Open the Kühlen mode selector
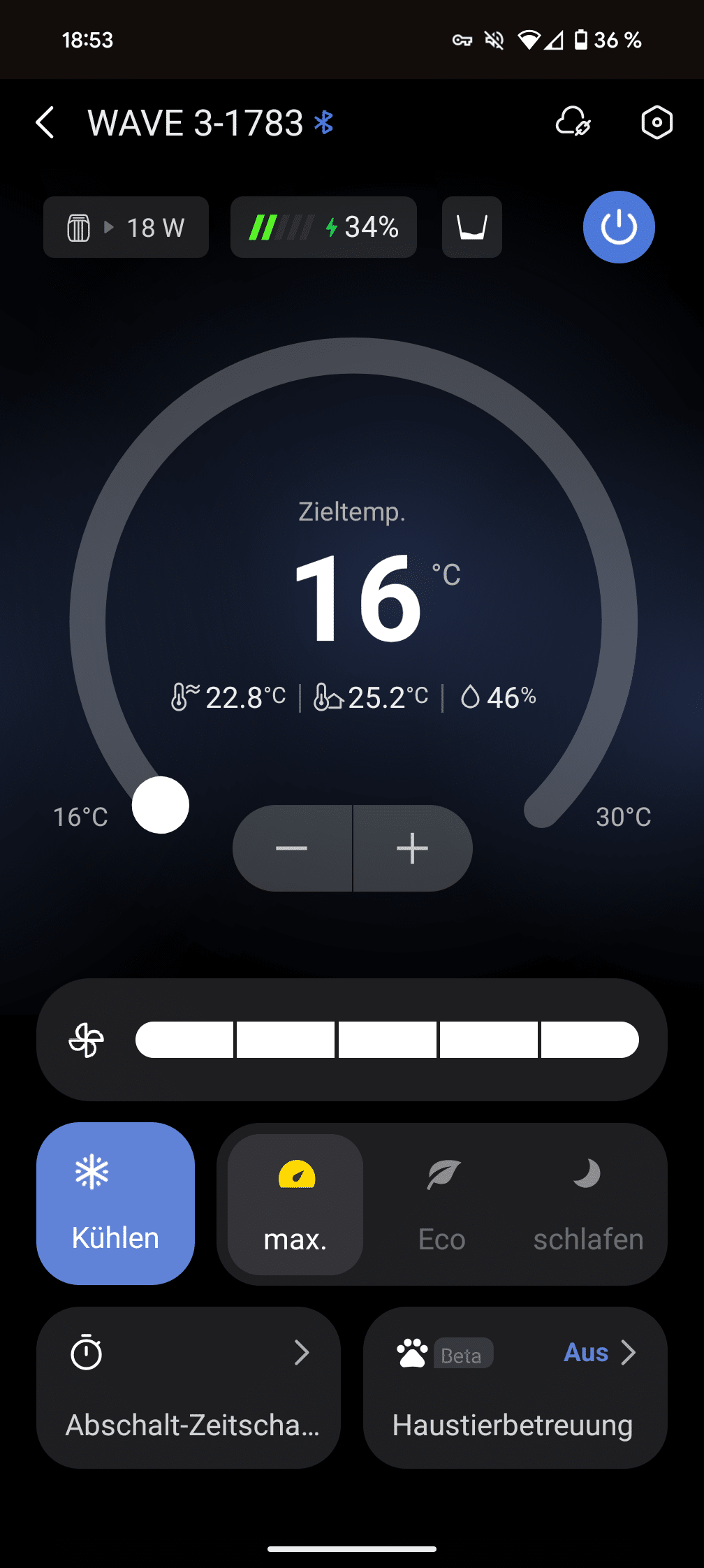 click(x=115, y=1203)
